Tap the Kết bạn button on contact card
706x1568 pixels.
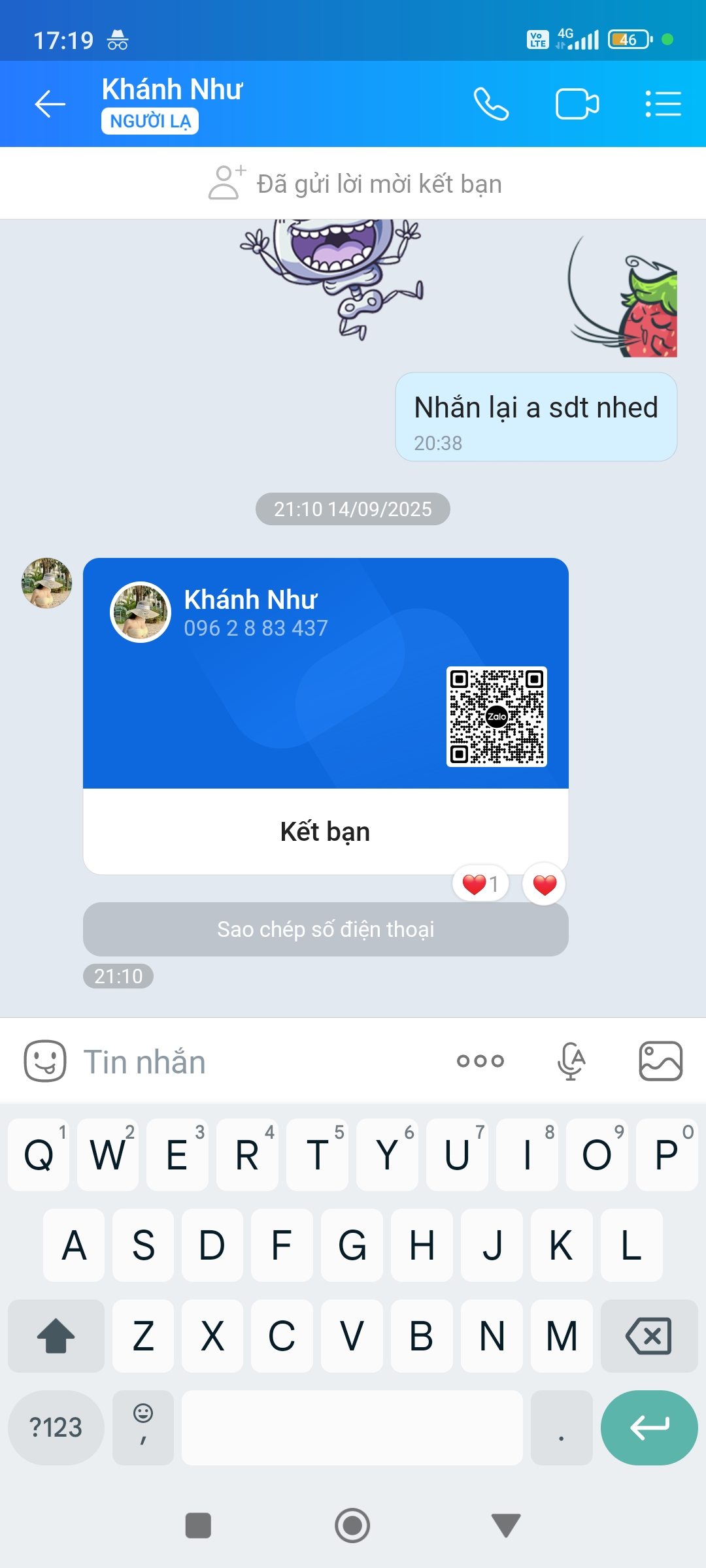coord(326,832)
